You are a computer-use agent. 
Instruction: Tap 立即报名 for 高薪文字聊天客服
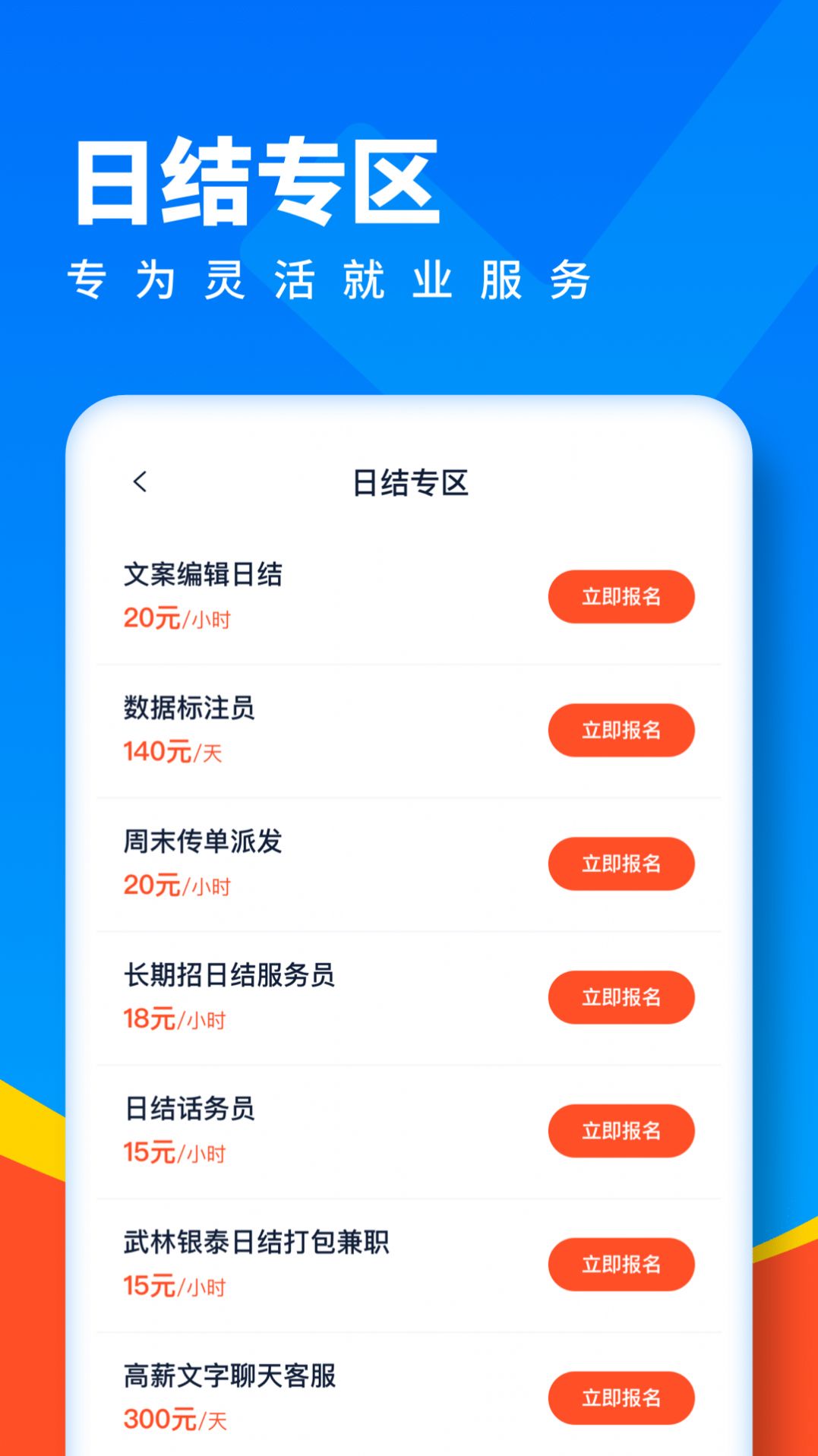click(621, 1398)
